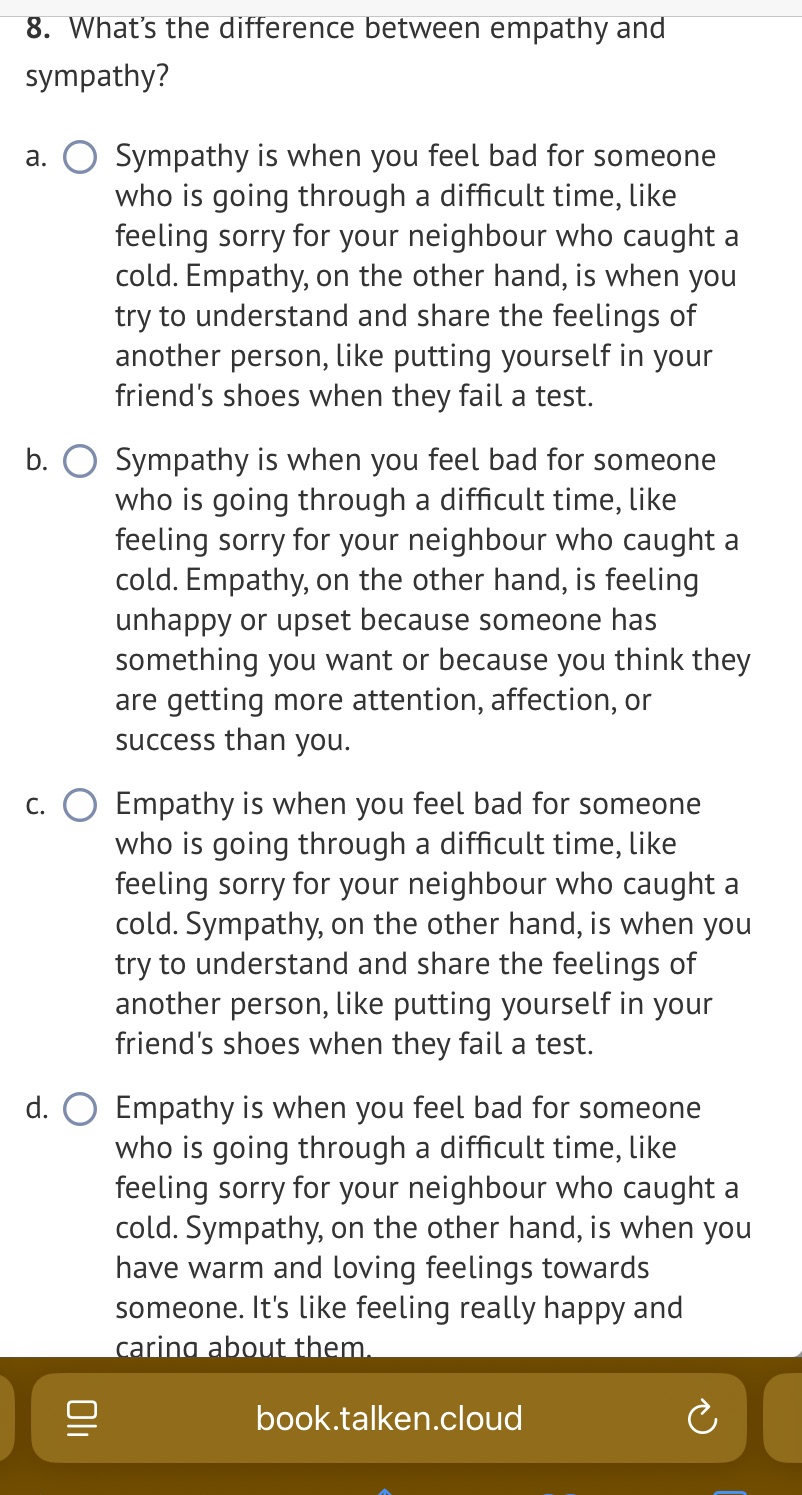Select radio button for answer a
802x1495 pixels.
coord(79,157)
